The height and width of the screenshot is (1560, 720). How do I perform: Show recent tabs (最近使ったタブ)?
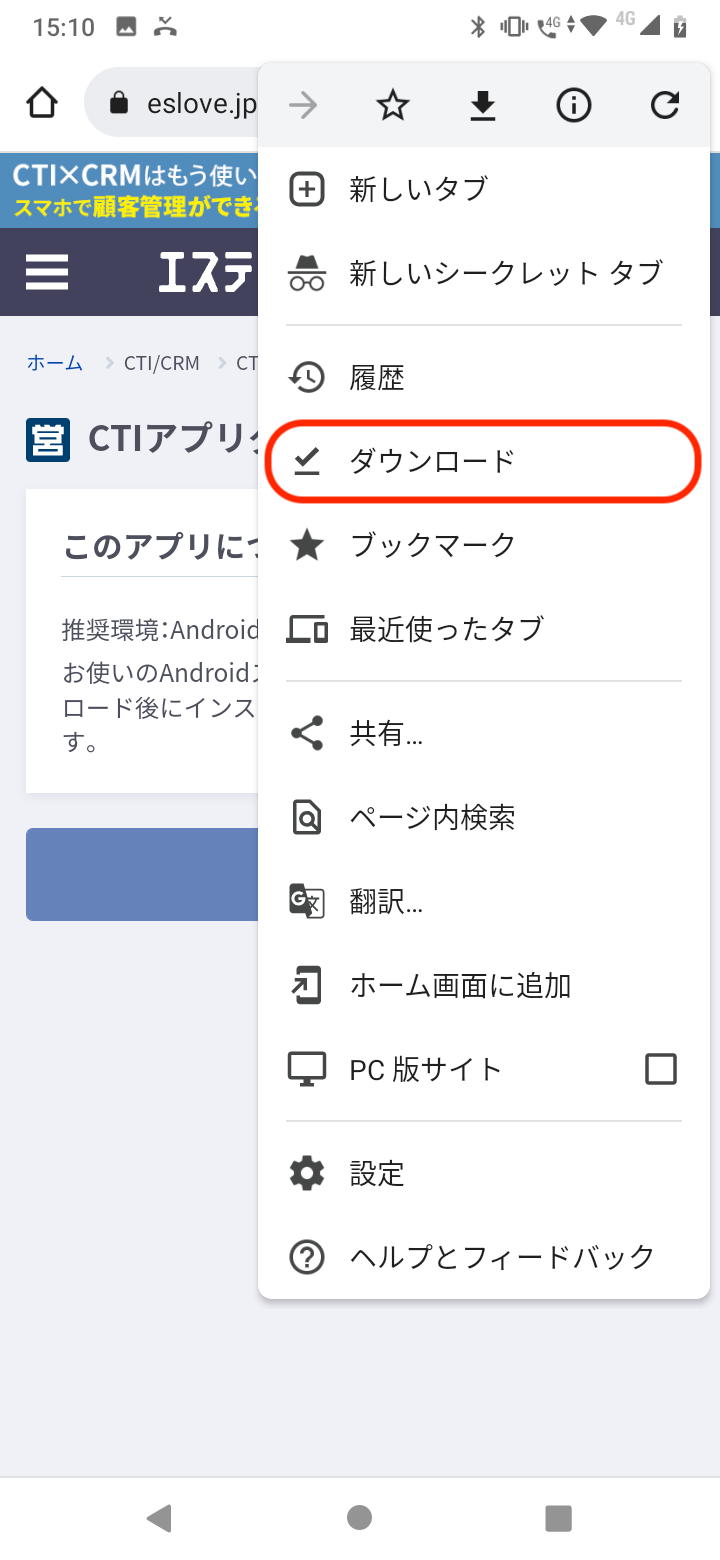(446, 629)
